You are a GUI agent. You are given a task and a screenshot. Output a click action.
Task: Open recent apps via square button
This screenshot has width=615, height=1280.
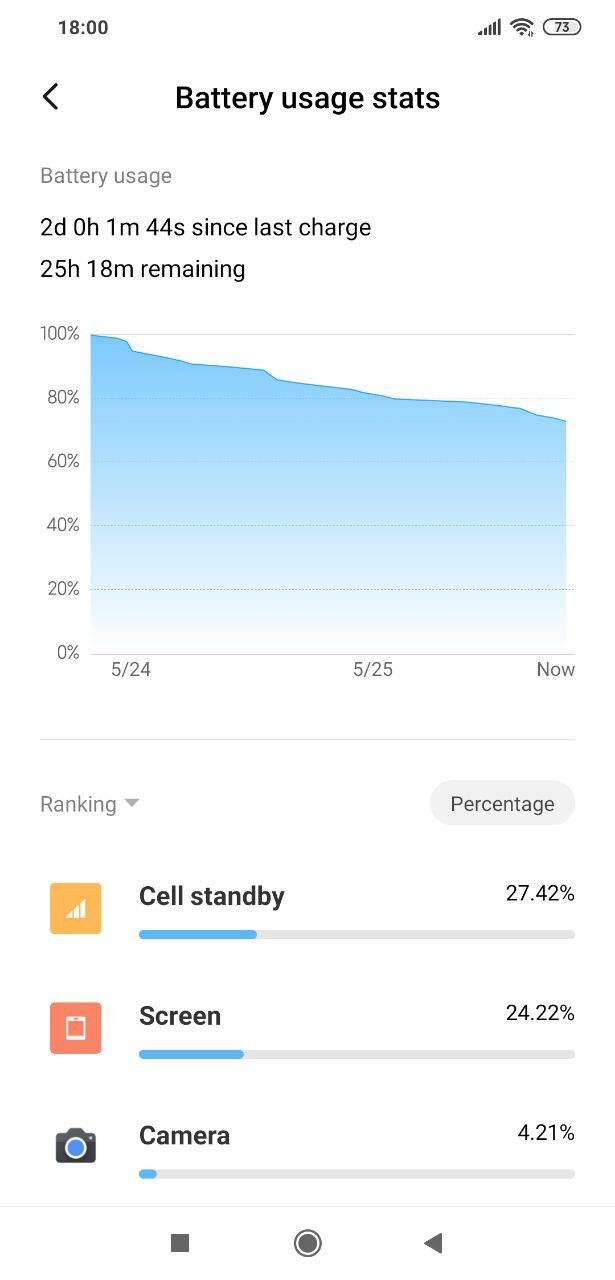click(180, 1243)
